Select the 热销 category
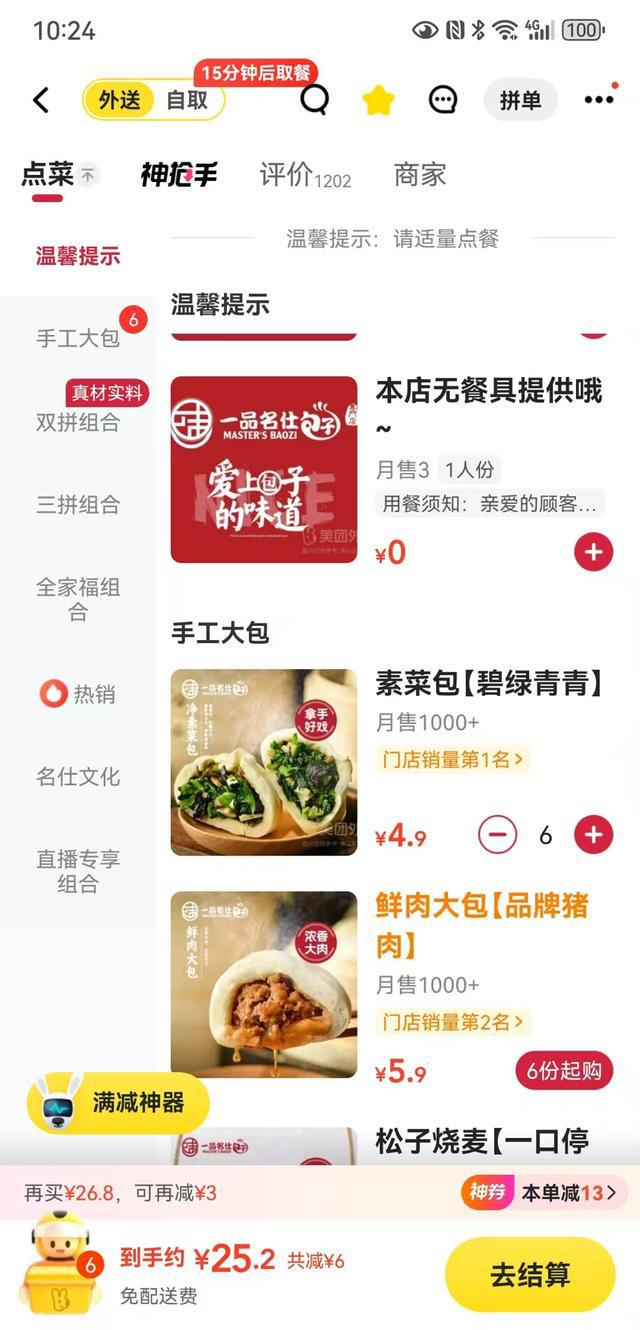Image resolution: width=640 pixels, height=1330 pixels. pos(78,694)
